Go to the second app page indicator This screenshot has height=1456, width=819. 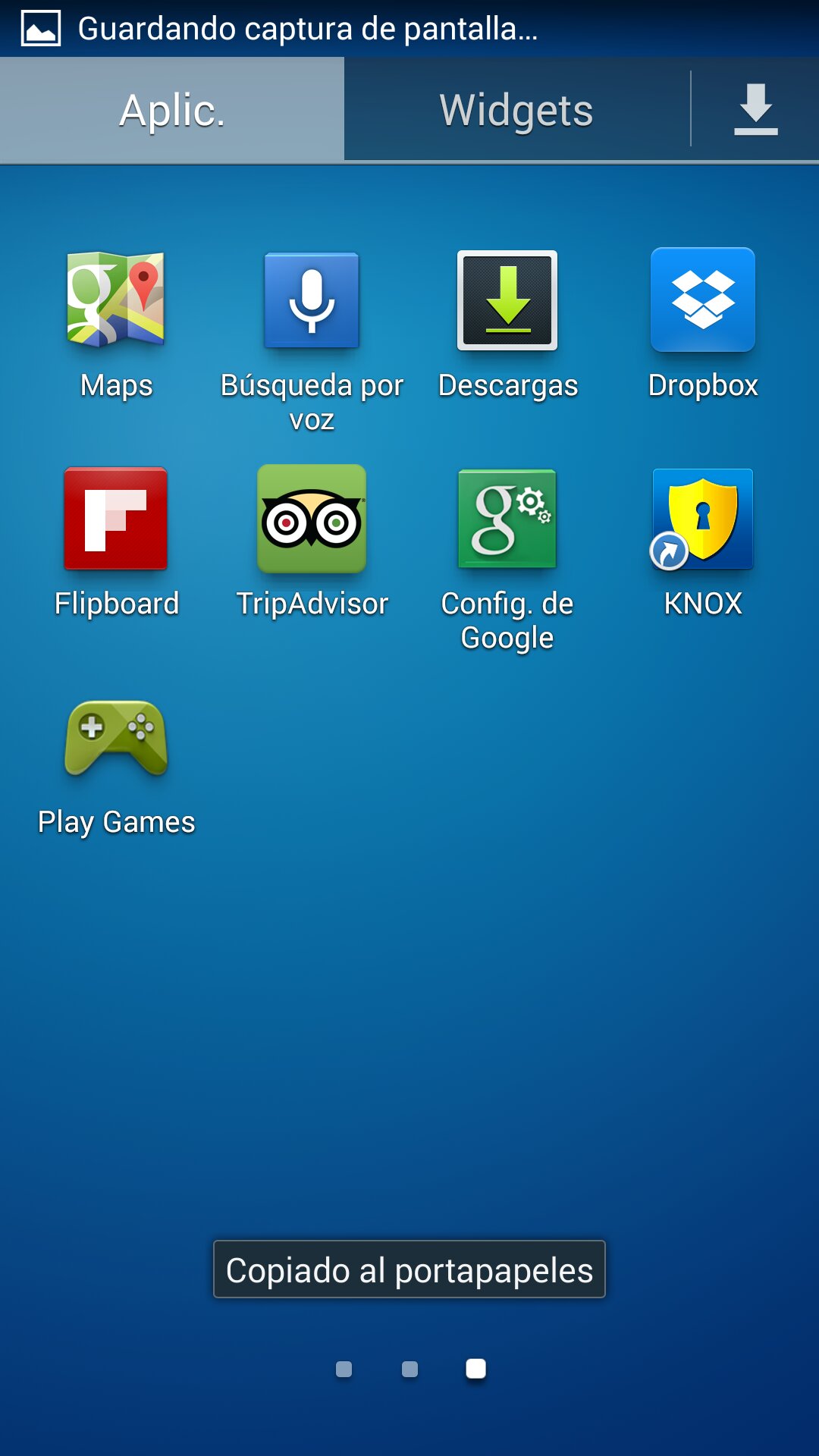pos(409,1369)
